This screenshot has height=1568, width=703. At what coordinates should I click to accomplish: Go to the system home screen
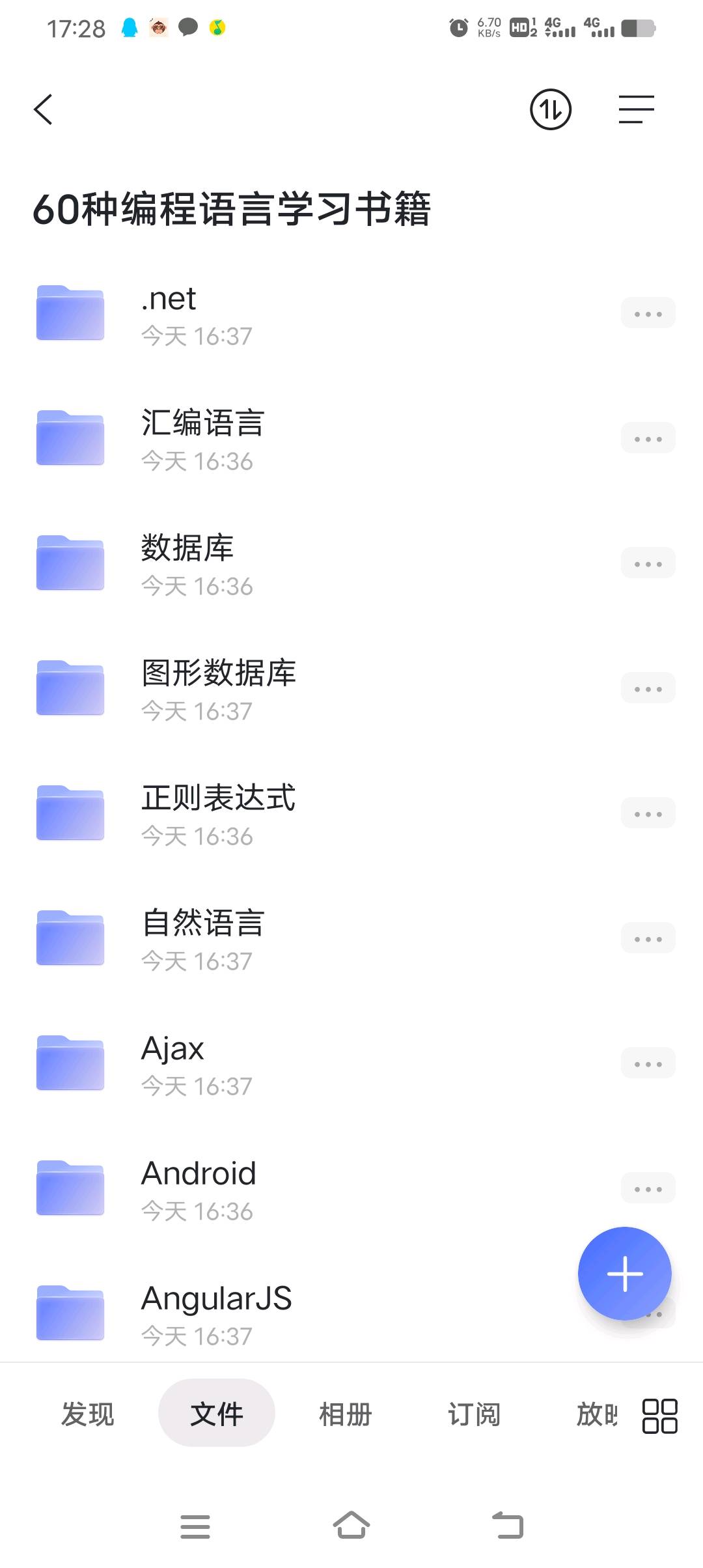pos(351,1526)
